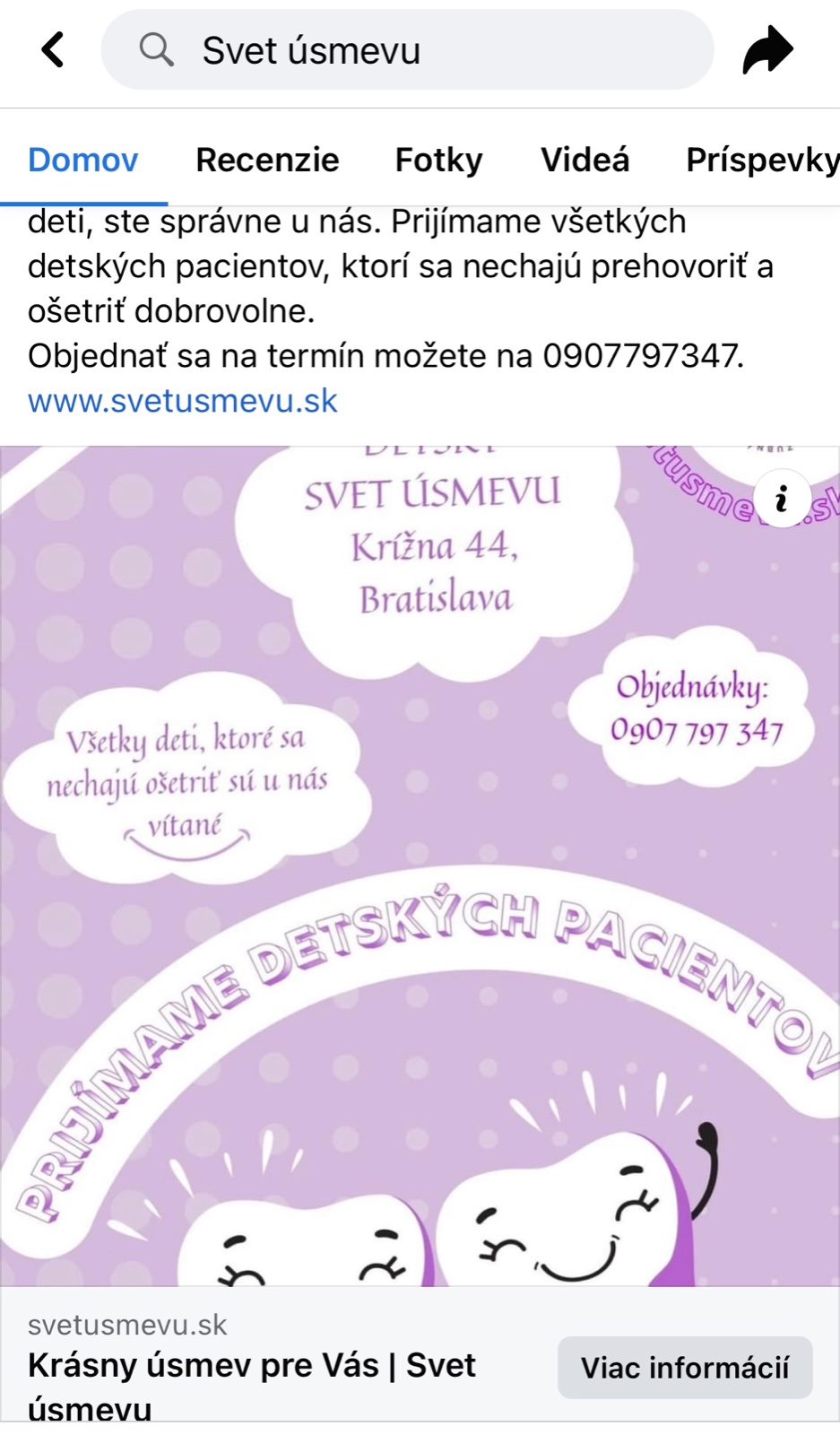840x1435 pixels.
Task: Tap the info icon on the ad image
Action: [x=782, y=499]
